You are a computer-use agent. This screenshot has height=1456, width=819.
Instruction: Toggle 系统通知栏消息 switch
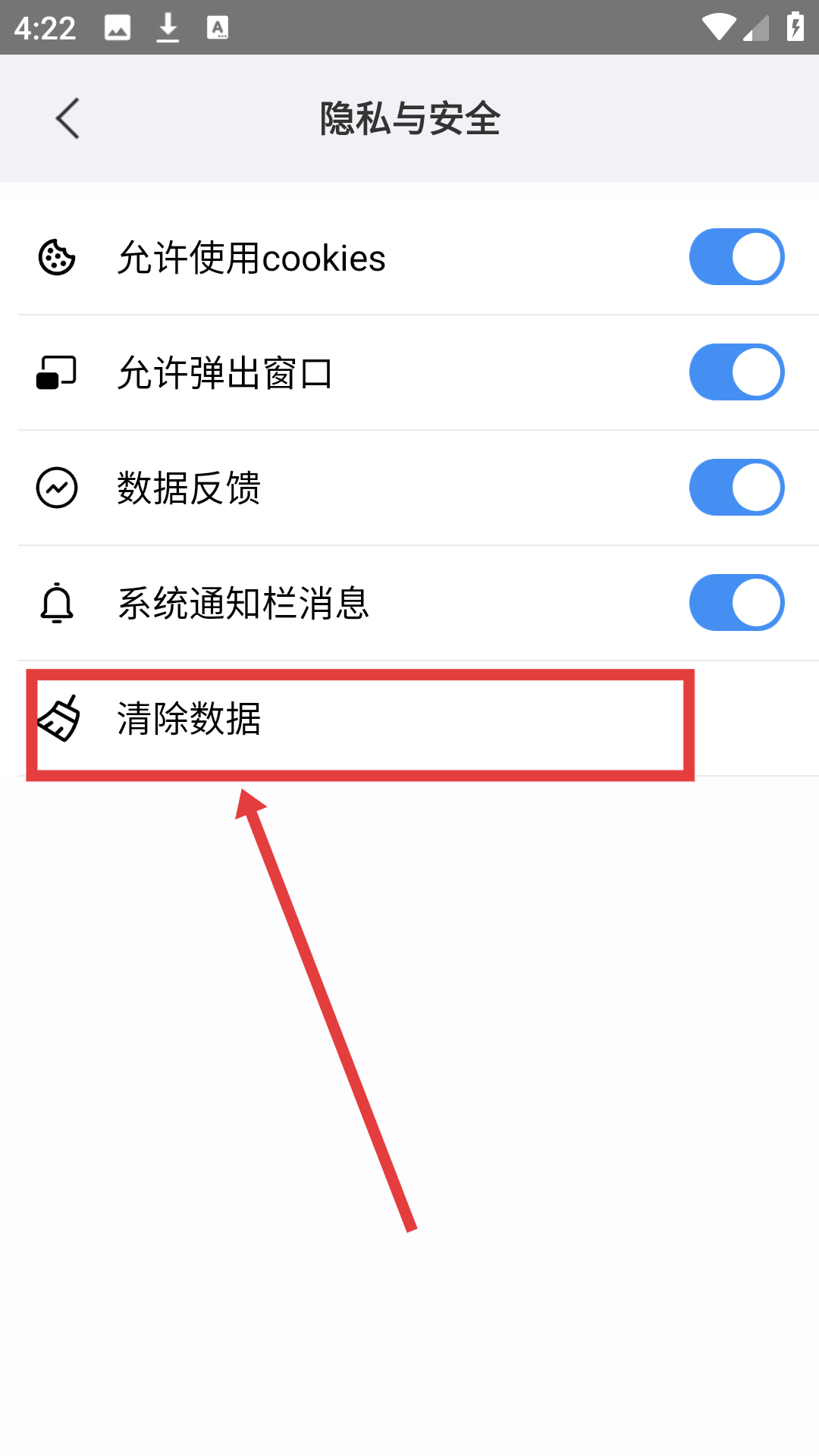[x=736, y=603]
